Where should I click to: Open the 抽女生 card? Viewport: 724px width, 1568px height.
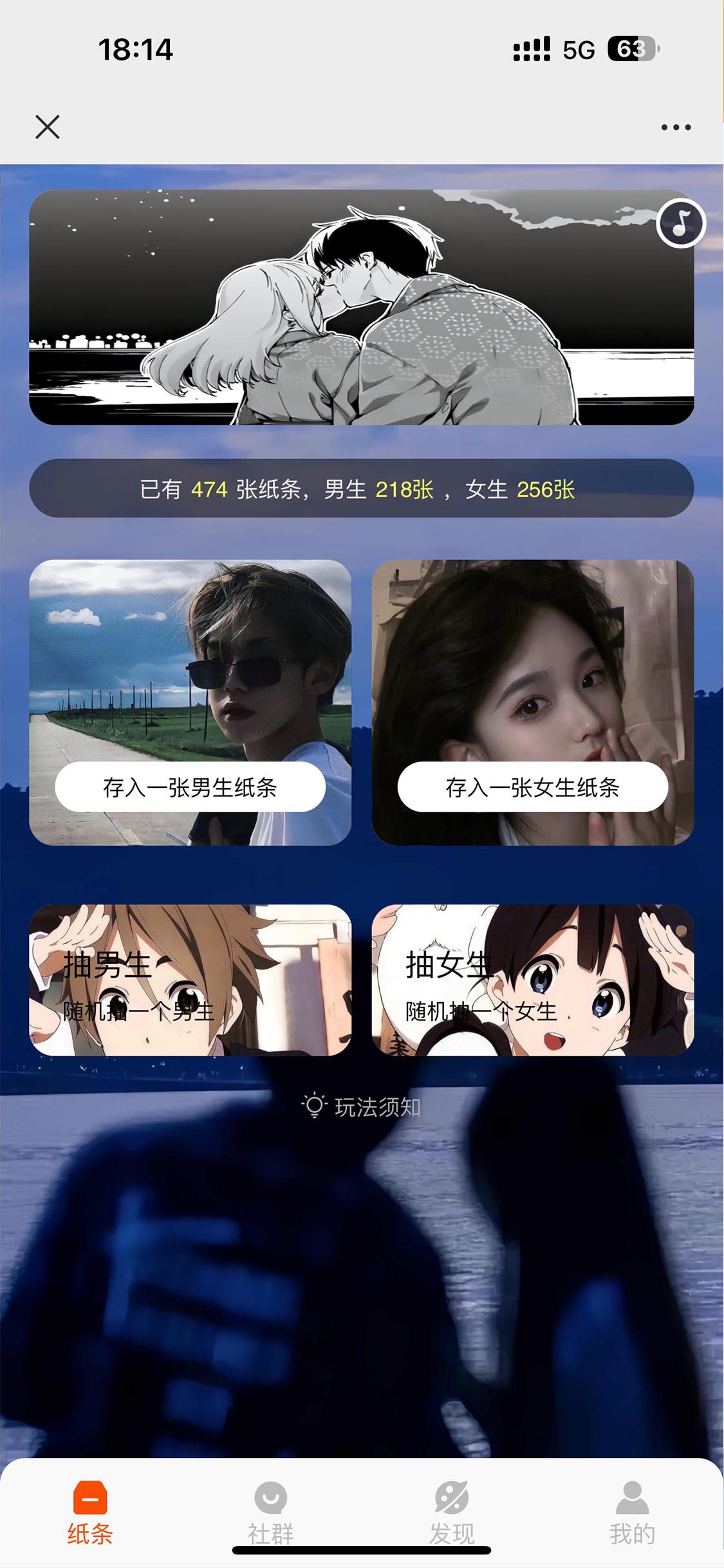(532, 979)
